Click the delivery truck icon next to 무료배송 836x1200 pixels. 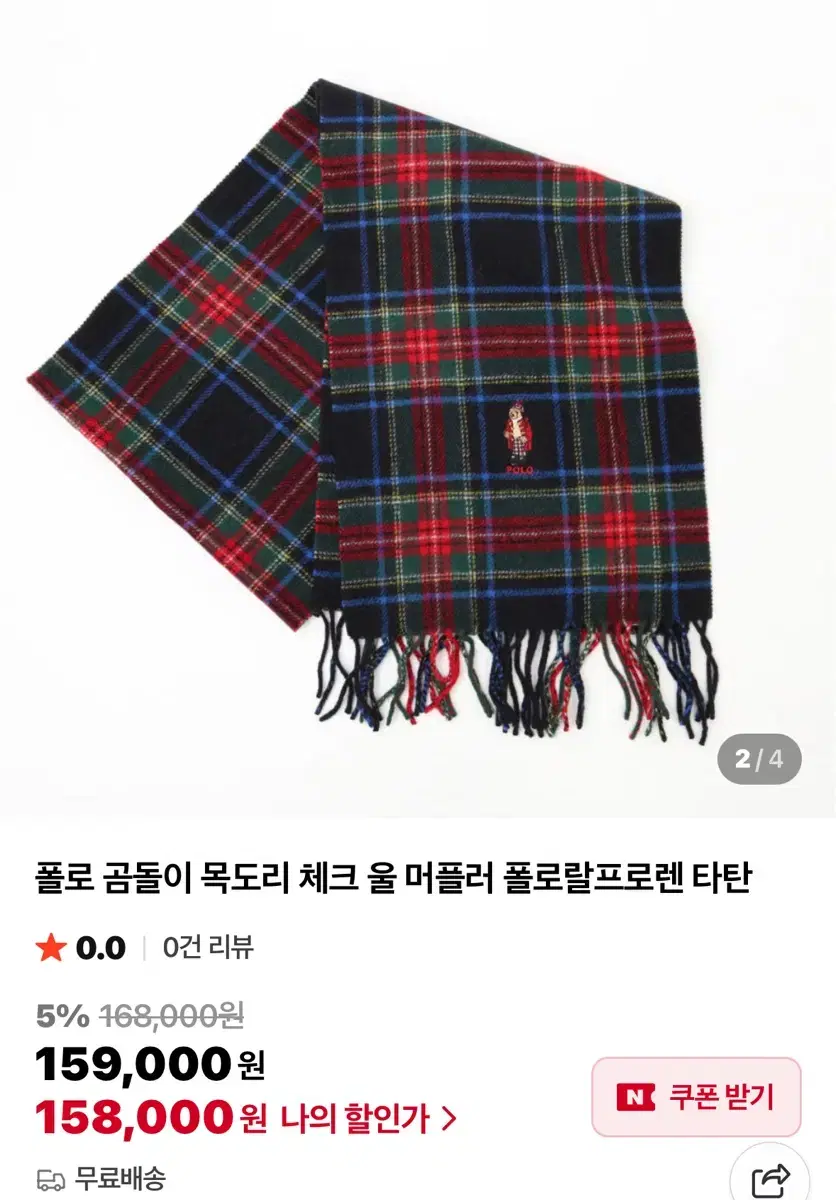(x=50, y=1178)
